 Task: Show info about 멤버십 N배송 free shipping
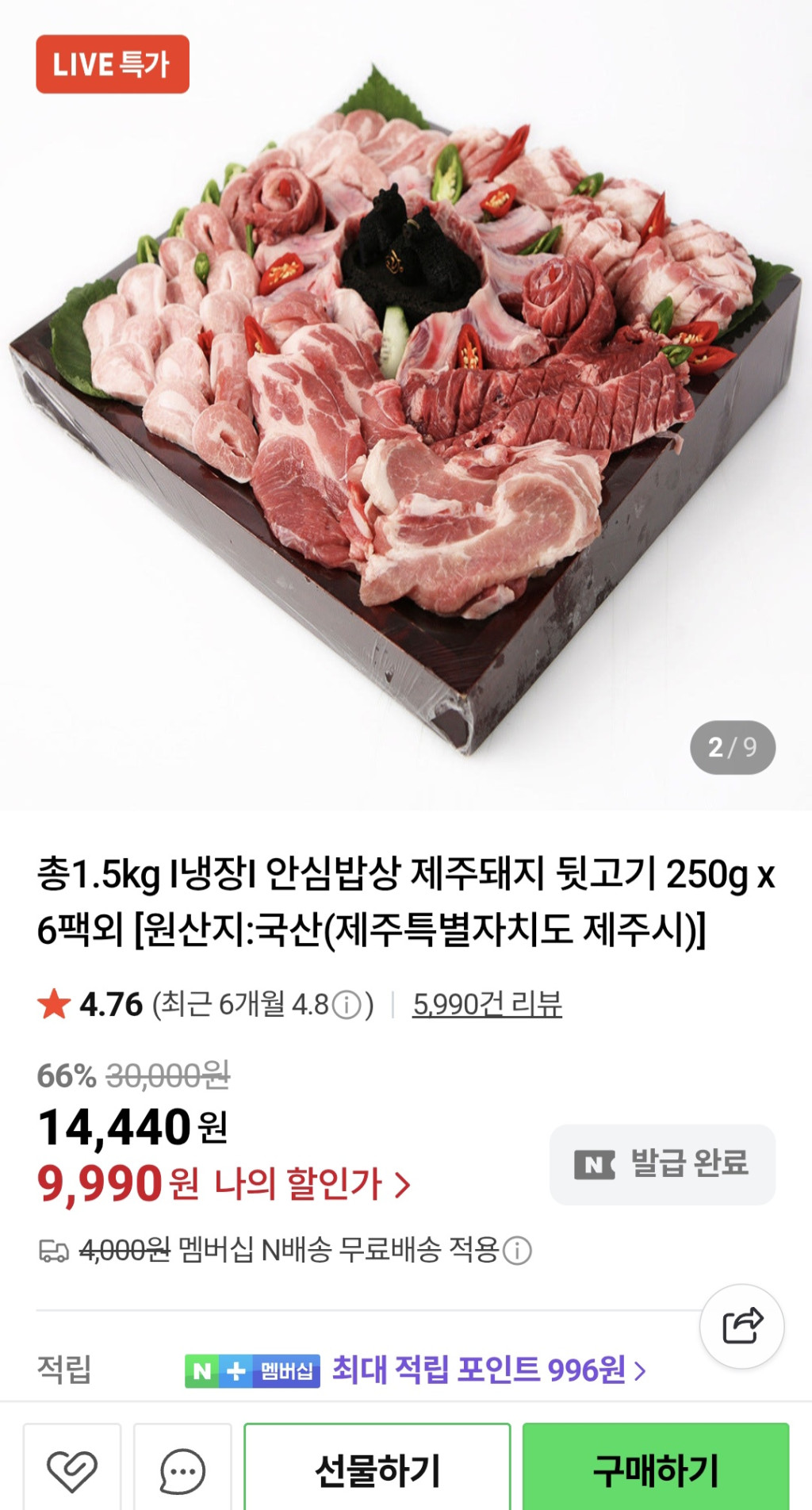click(x=518, y=1251)
